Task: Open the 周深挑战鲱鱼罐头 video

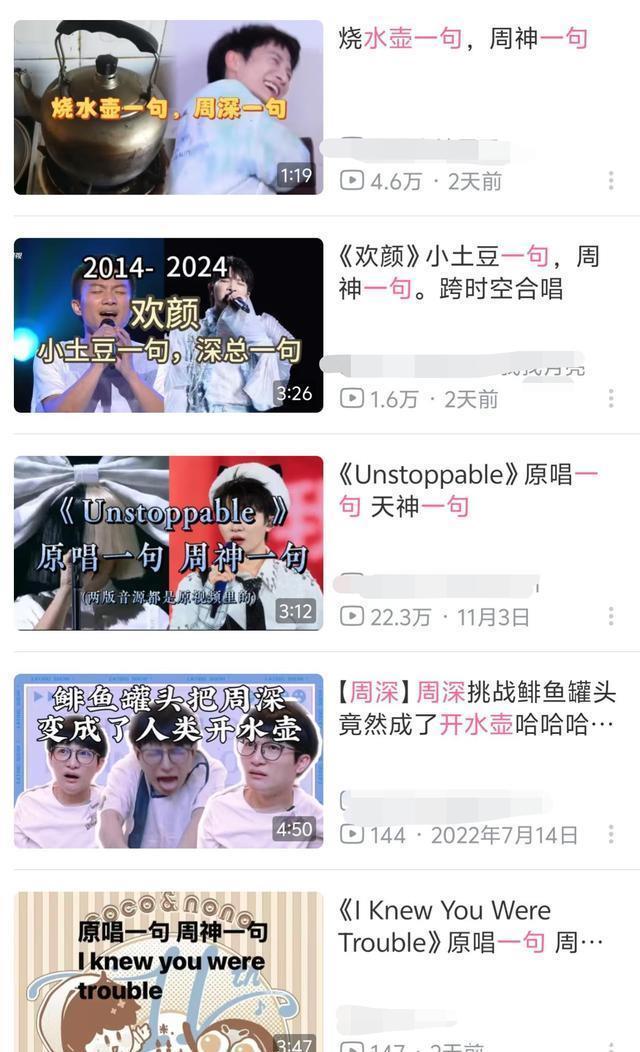Action: click(168, 761)
